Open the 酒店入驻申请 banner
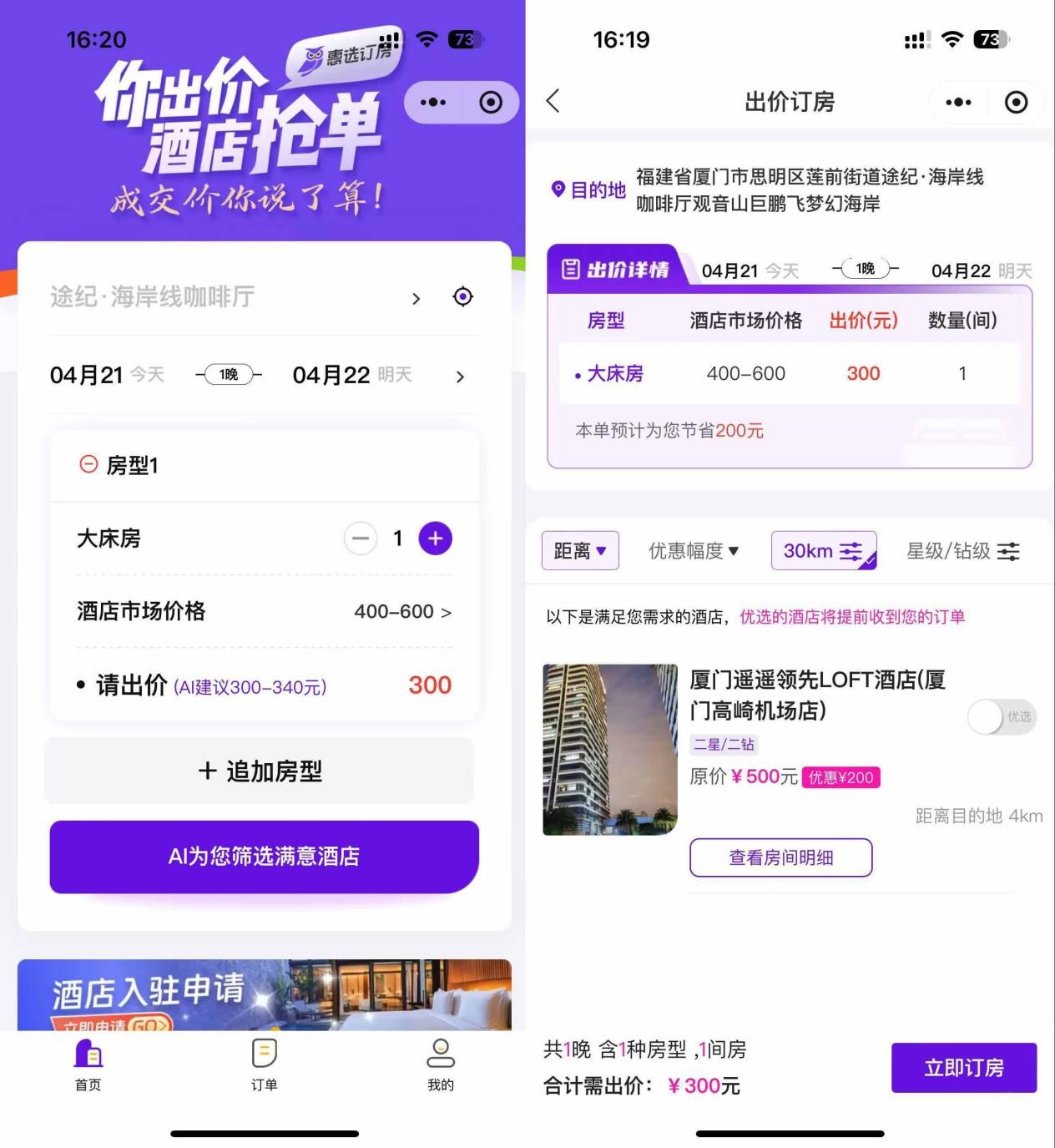 click(x=264, y=994)
